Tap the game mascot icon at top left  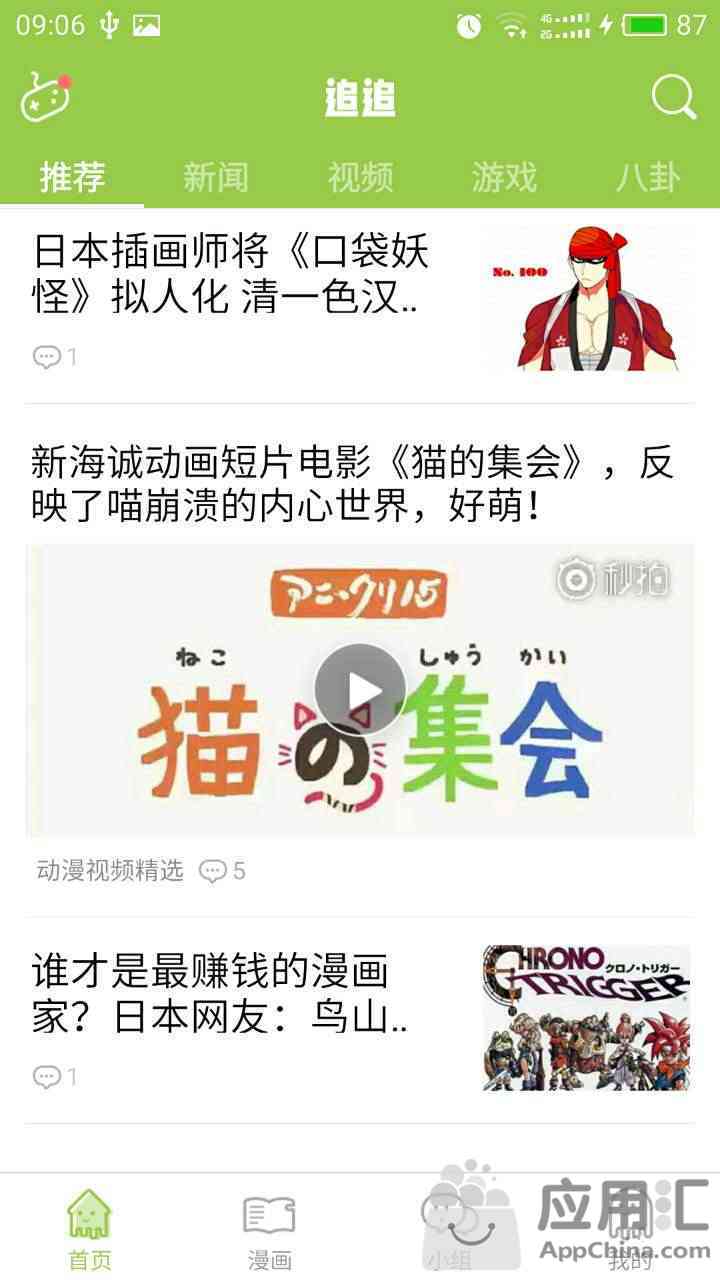pyautogui.click(x=46, y=97)
